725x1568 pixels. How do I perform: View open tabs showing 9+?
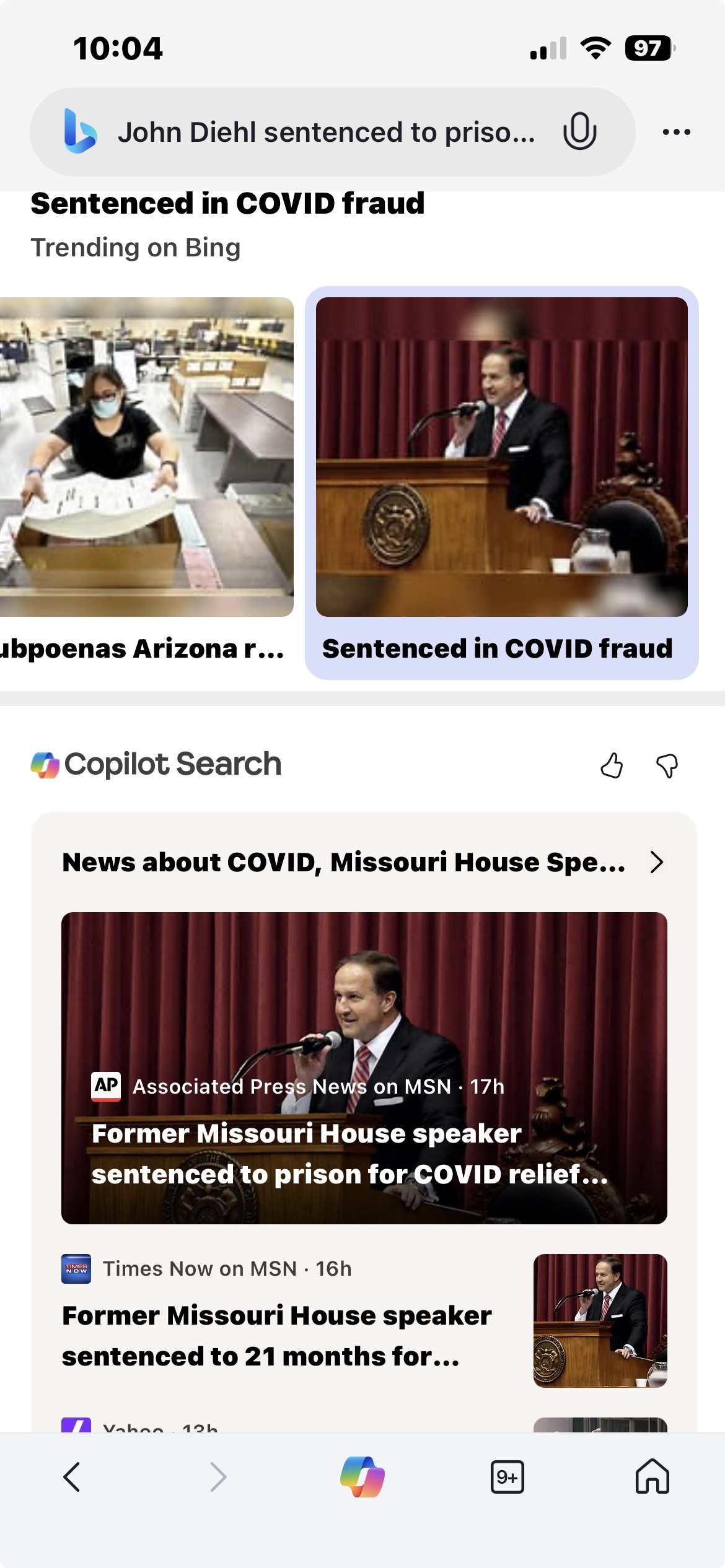click(x=507, y=1477)
